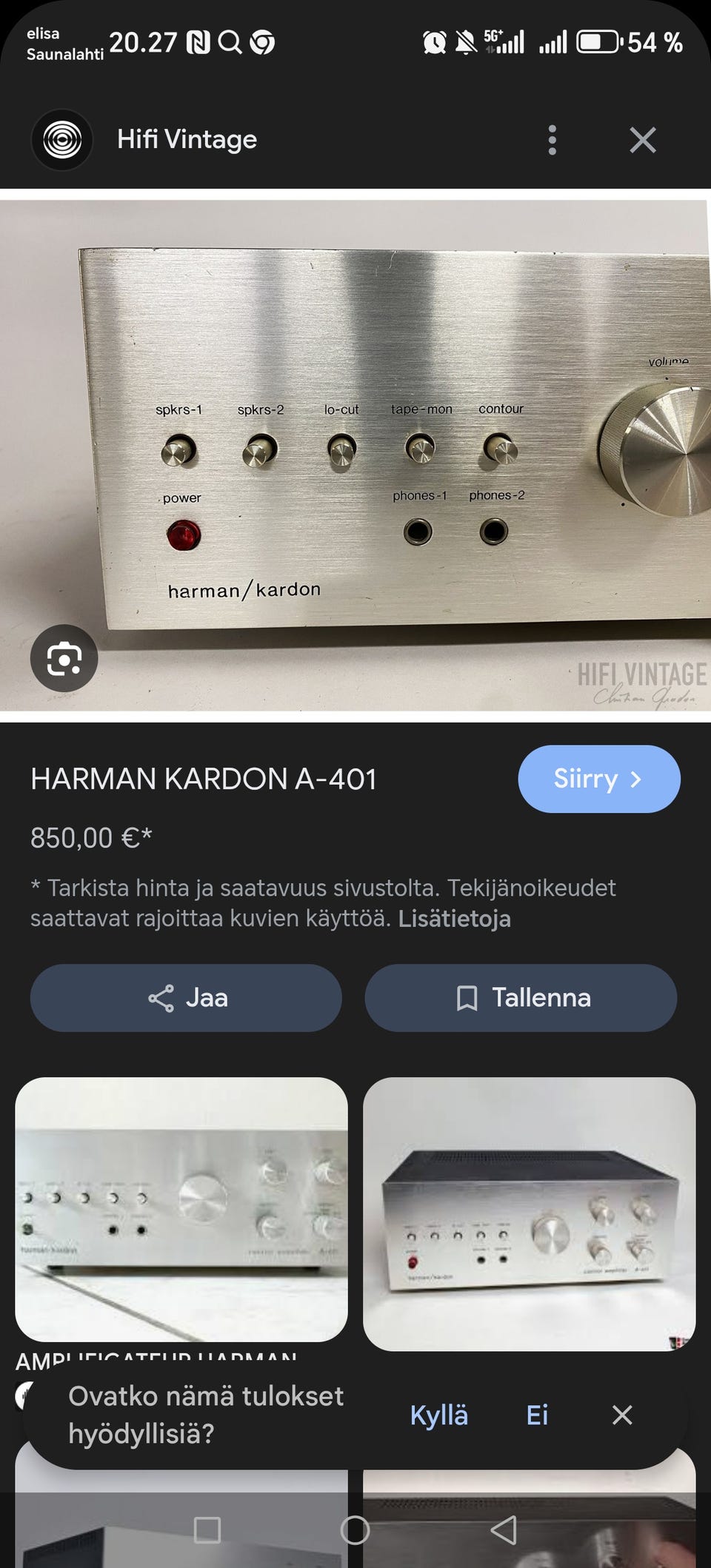Open the Lisätietoja link
The image size is (711, 1568).
point(454,919)
